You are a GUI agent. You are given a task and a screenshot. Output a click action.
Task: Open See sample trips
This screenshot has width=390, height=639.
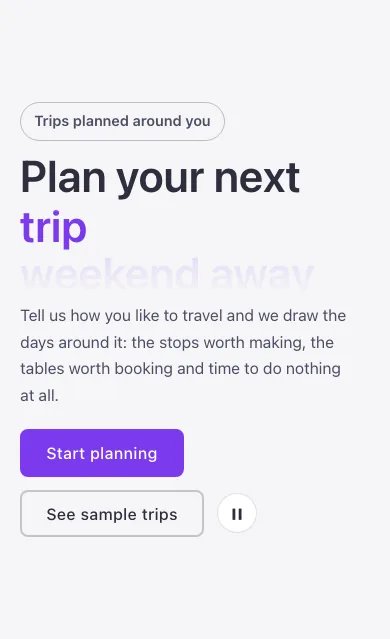[x=112, y=513]
